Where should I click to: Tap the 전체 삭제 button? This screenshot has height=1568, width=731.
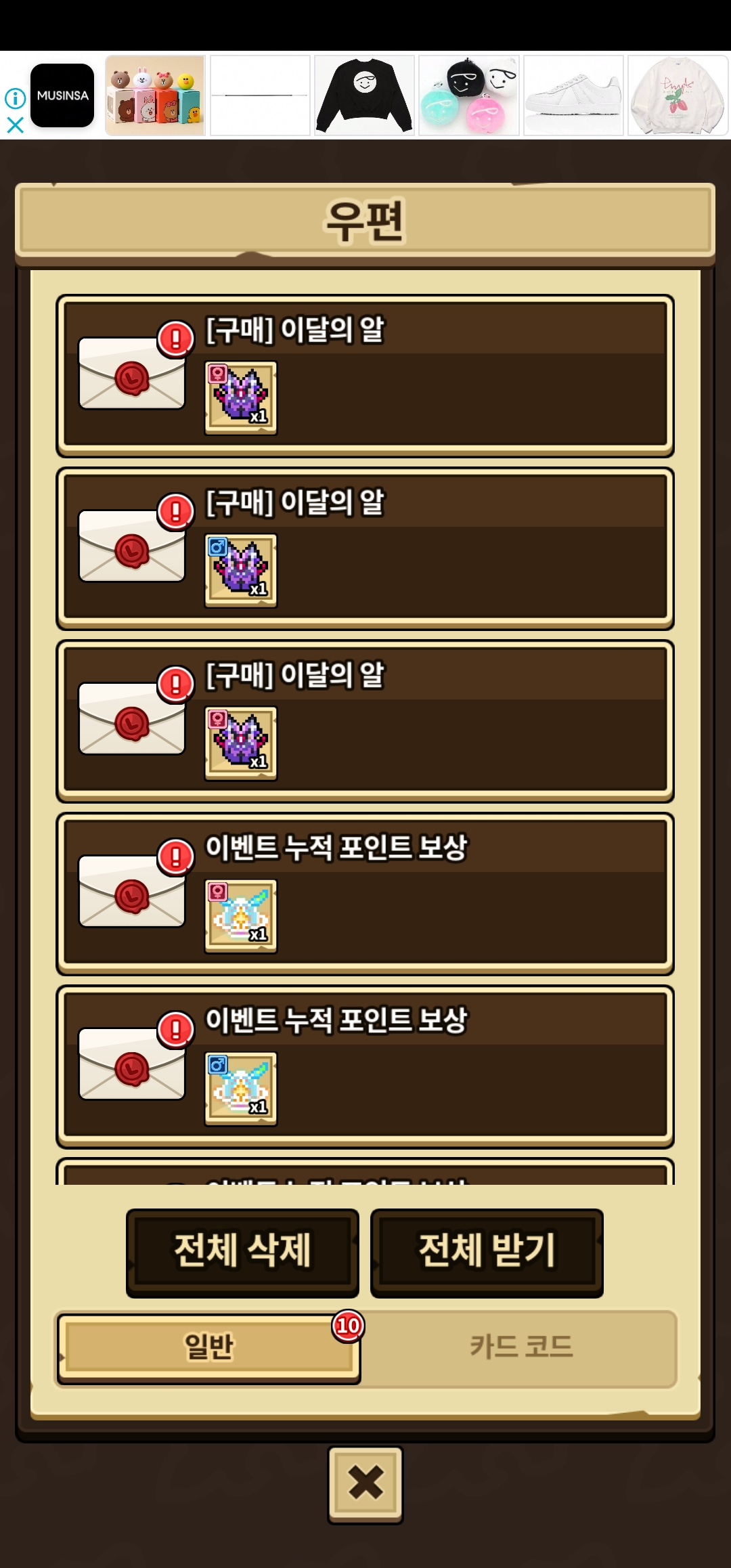[x=242, y=1252]
